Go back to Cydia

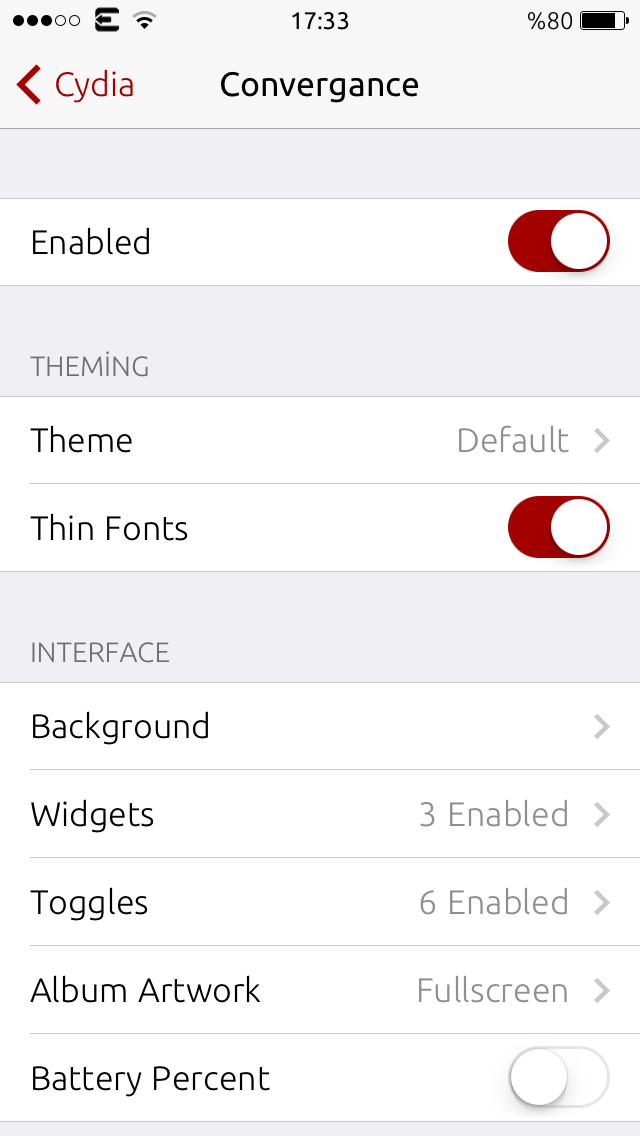coord(75,85)
